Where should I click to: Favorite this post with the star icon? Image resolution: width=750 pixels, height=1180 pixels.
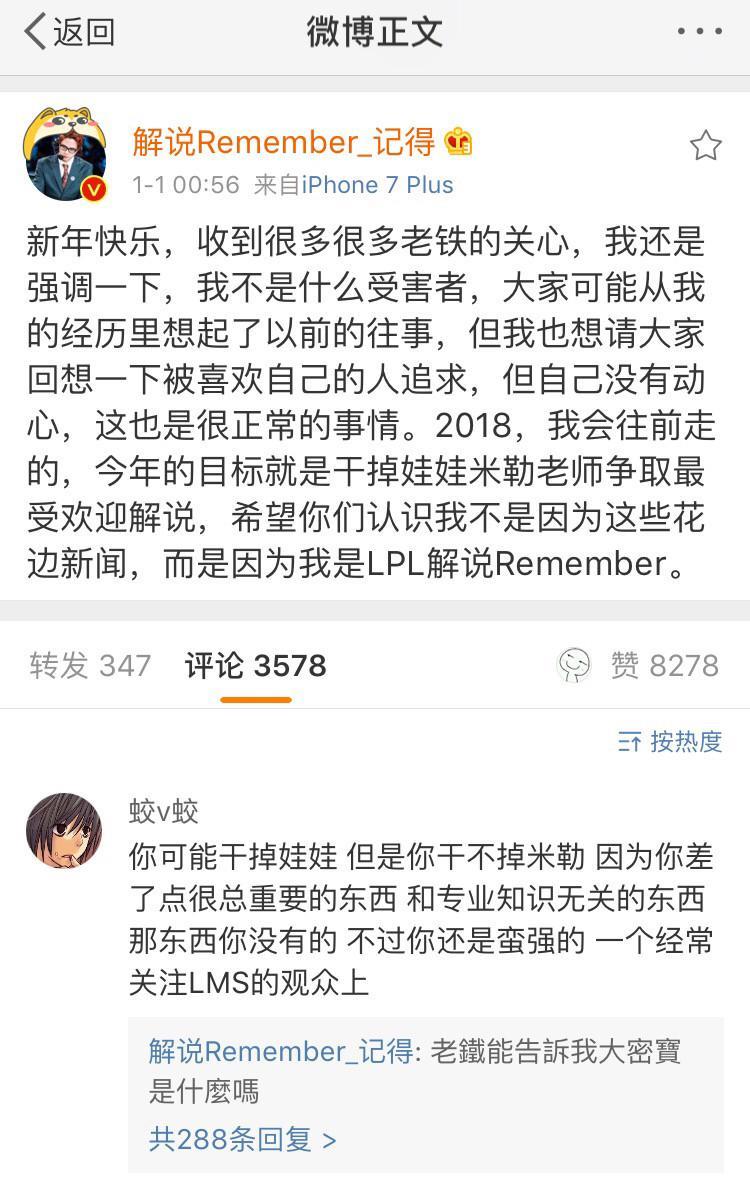click(705, 146)
